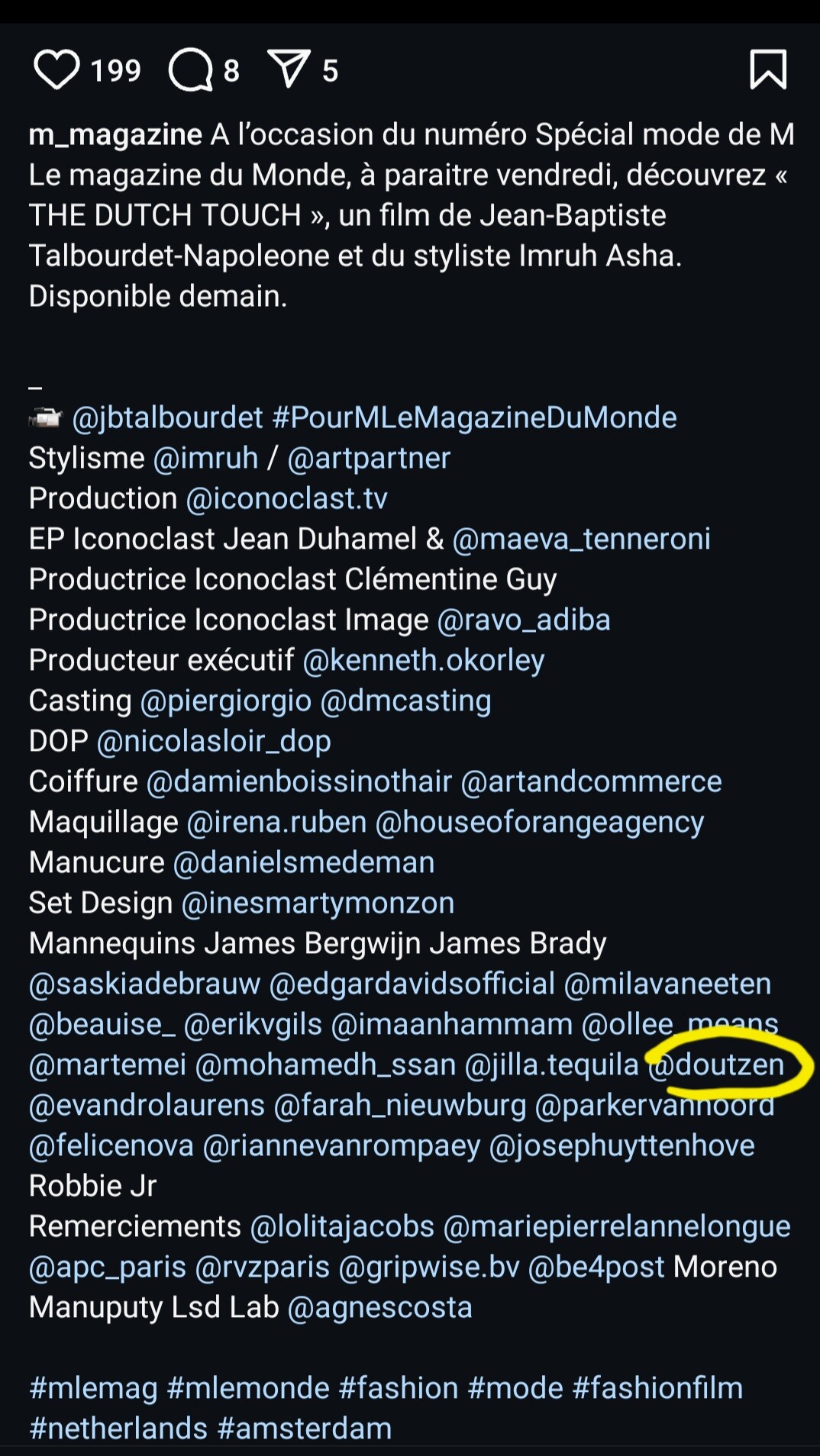The height and width of the screenshot is (1456, 820).
Task: Go to the @iconoclast.tv production profile
Action: 286,499
